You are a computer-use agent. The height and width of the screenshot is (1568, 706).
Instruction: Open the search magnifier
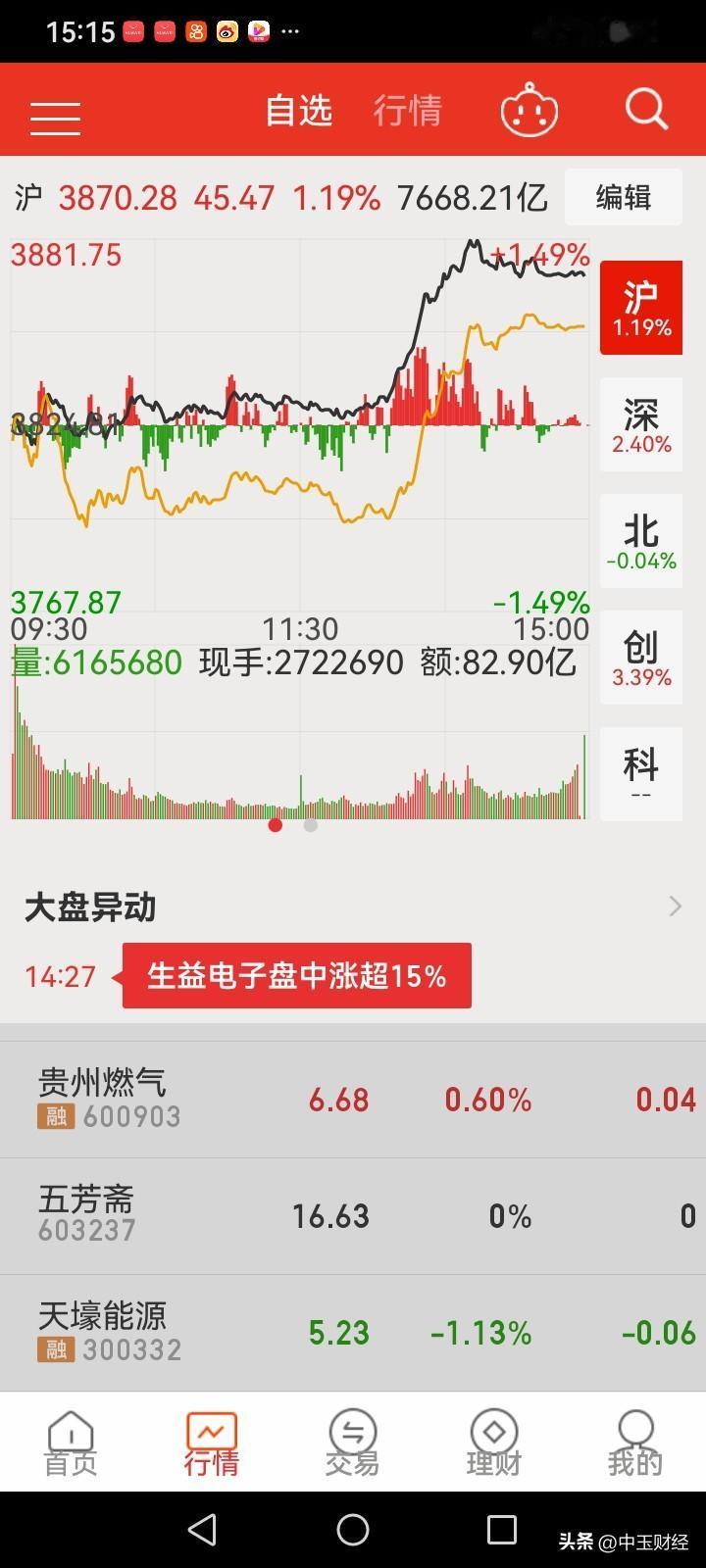point(646,111)
